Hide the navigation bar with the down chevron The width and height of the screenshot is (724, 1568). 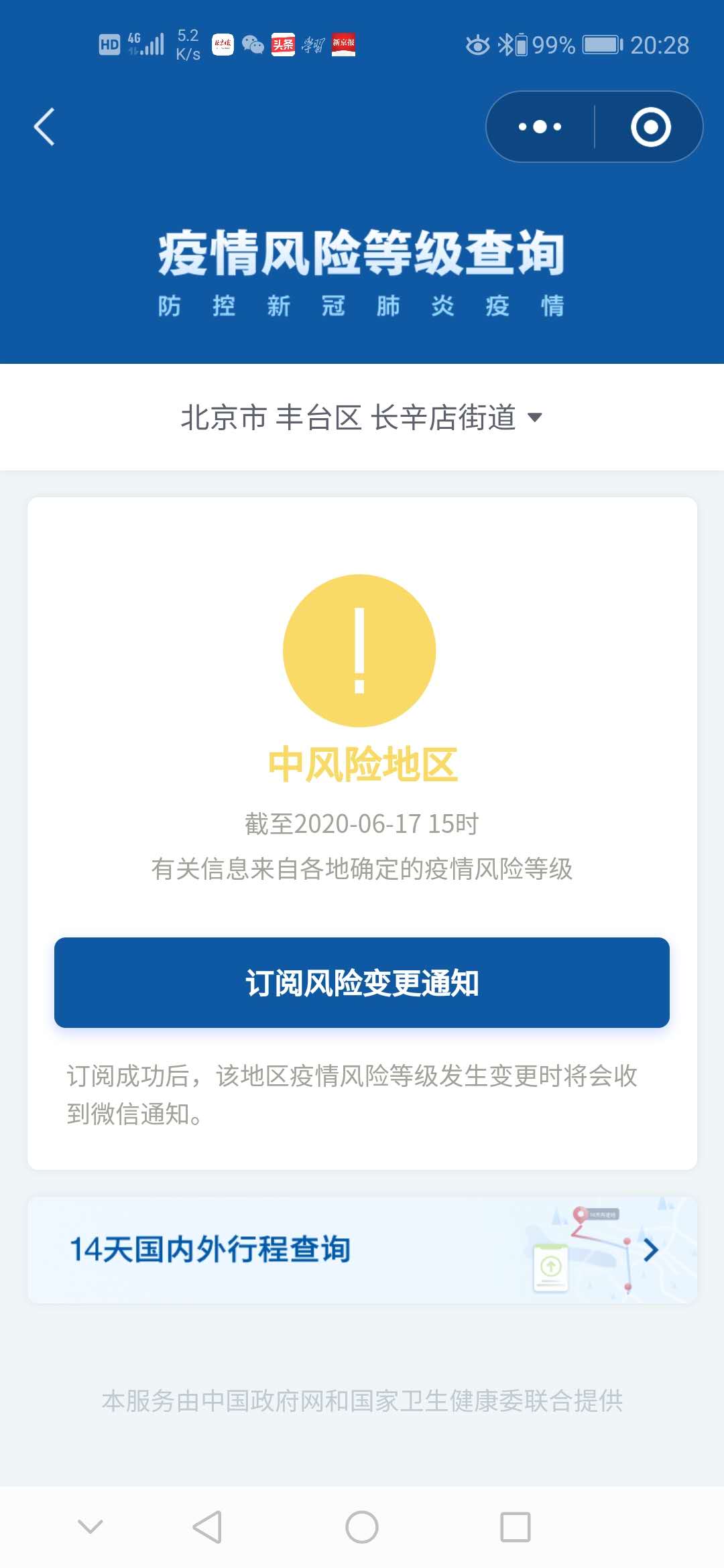pos(90,1527)
